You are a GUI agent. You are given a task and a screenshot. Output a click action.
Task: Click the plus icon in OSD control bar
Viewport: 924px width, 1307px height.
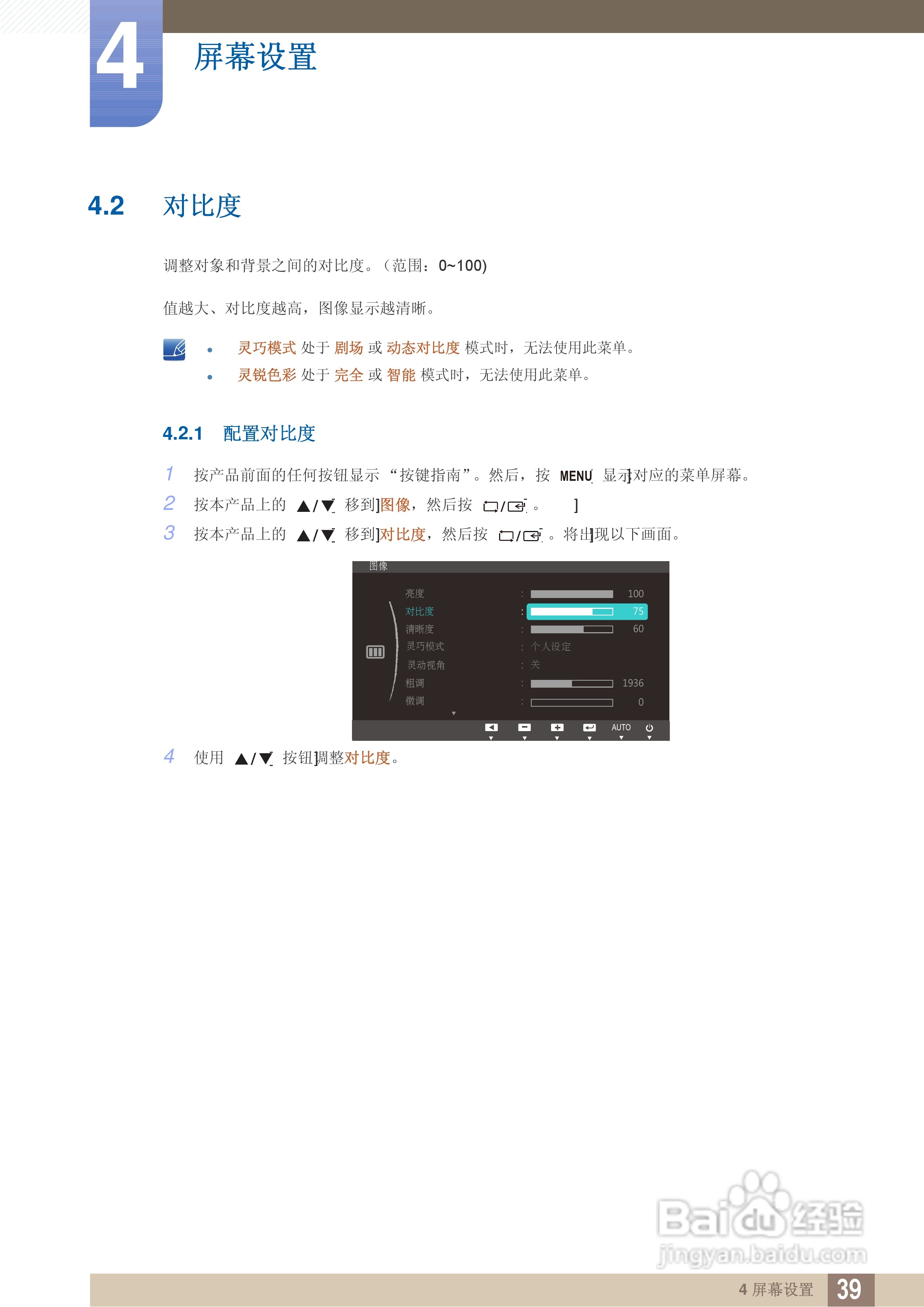coord(557,728)
